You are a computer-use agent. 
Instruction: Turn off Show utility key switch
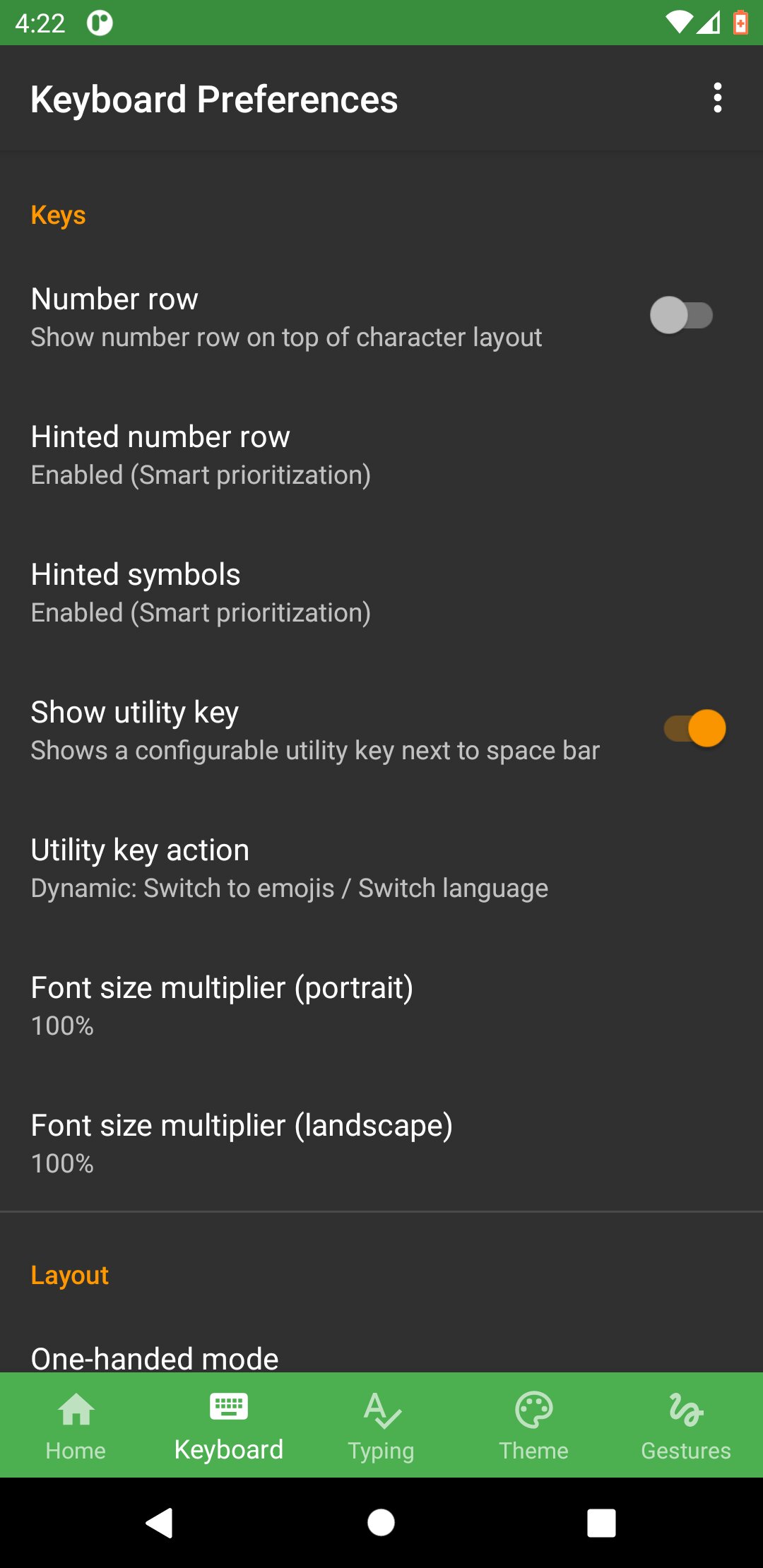point(695,728)
